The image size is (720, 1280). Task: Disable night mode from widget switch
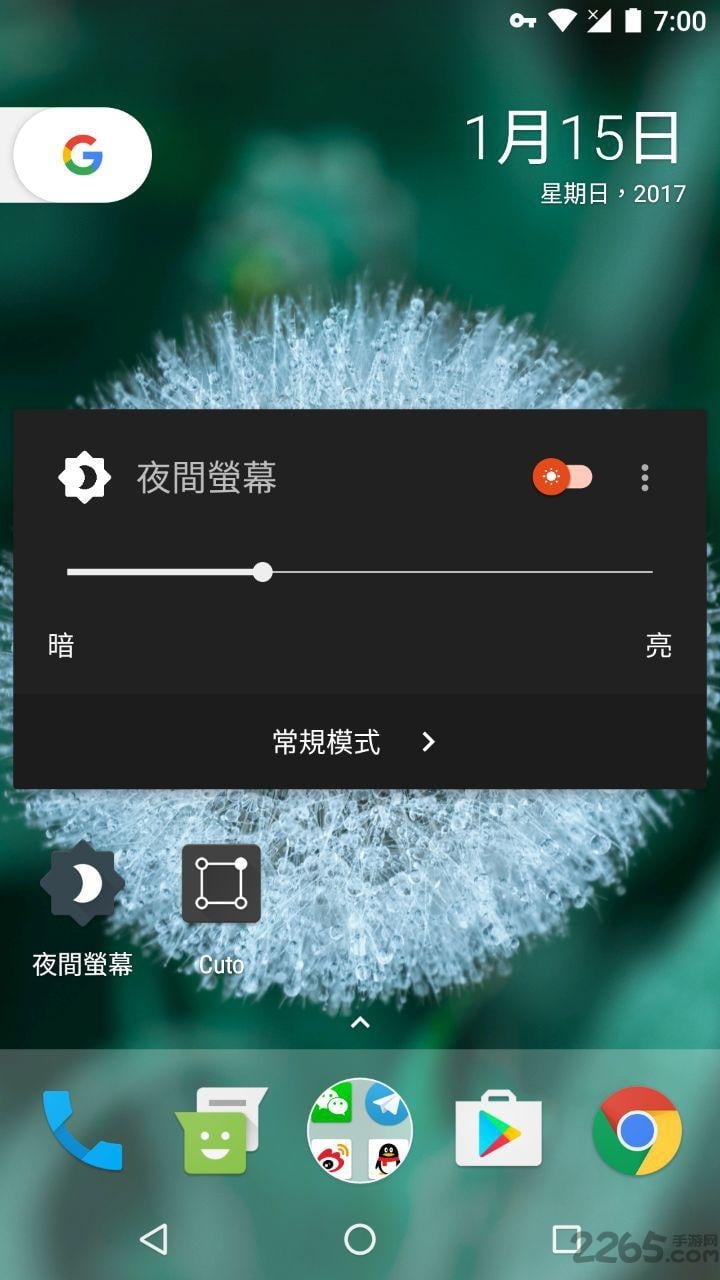point(563,479)
